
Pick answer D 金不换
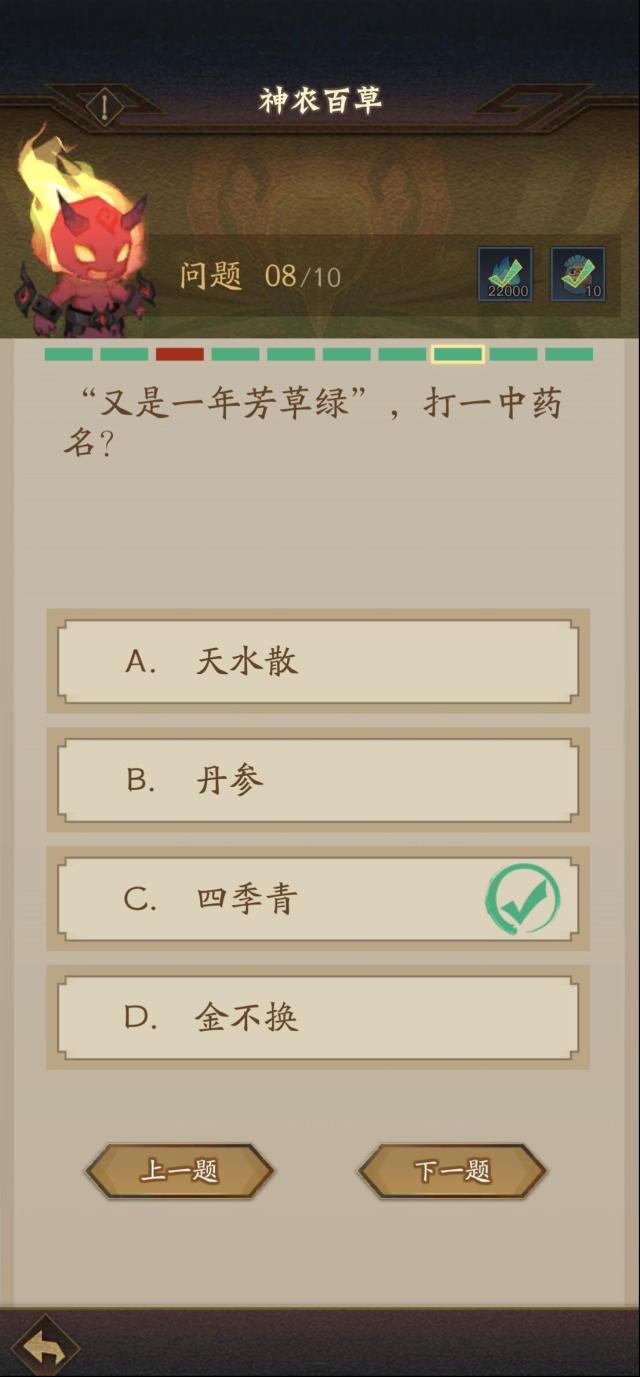click(x=318, y=1018)
